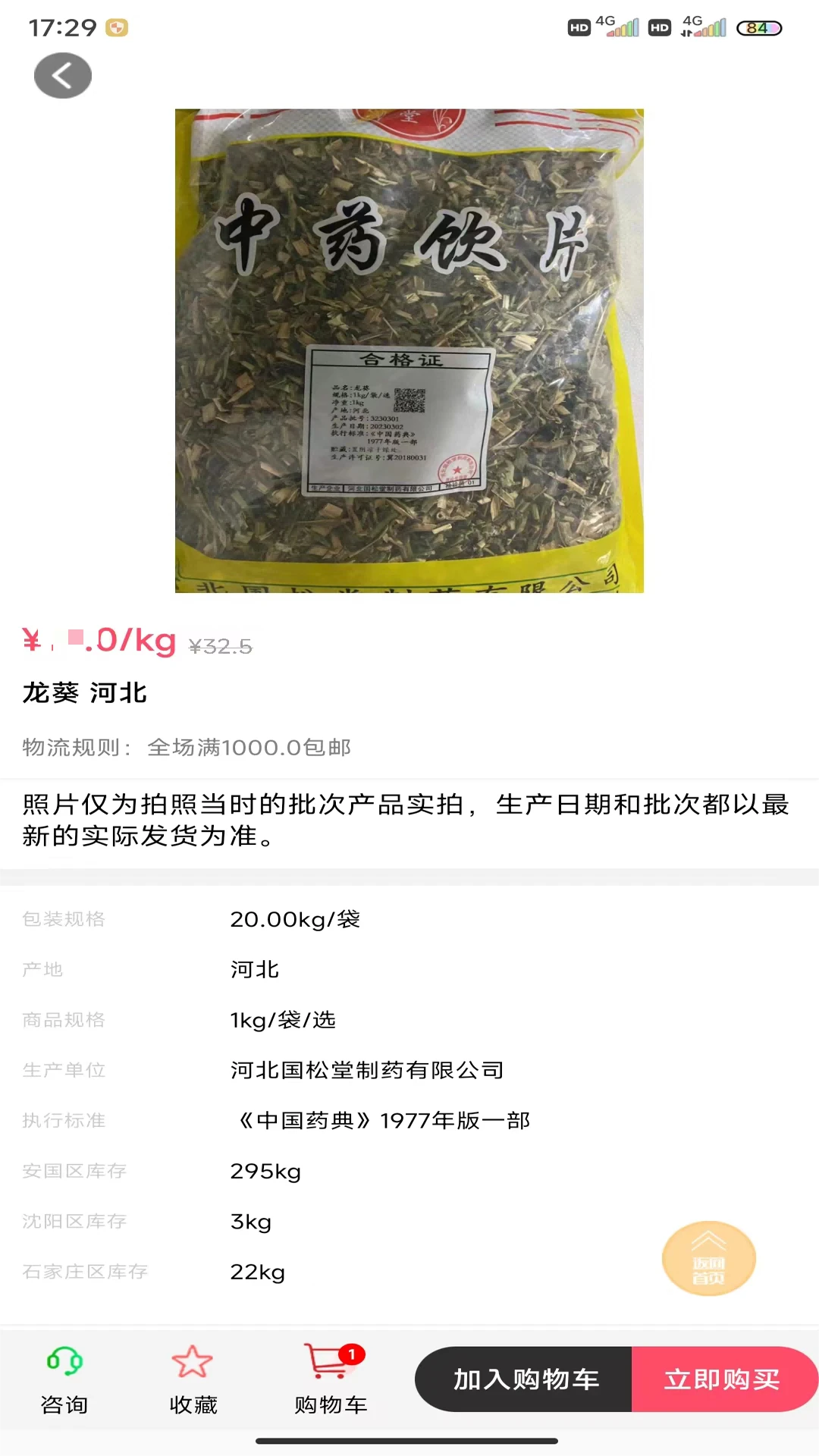The height and width of the screenshot is (1456, 819).
Task: Tap the 返回首页 floating circle button
Action: [x=708, y=1257]
